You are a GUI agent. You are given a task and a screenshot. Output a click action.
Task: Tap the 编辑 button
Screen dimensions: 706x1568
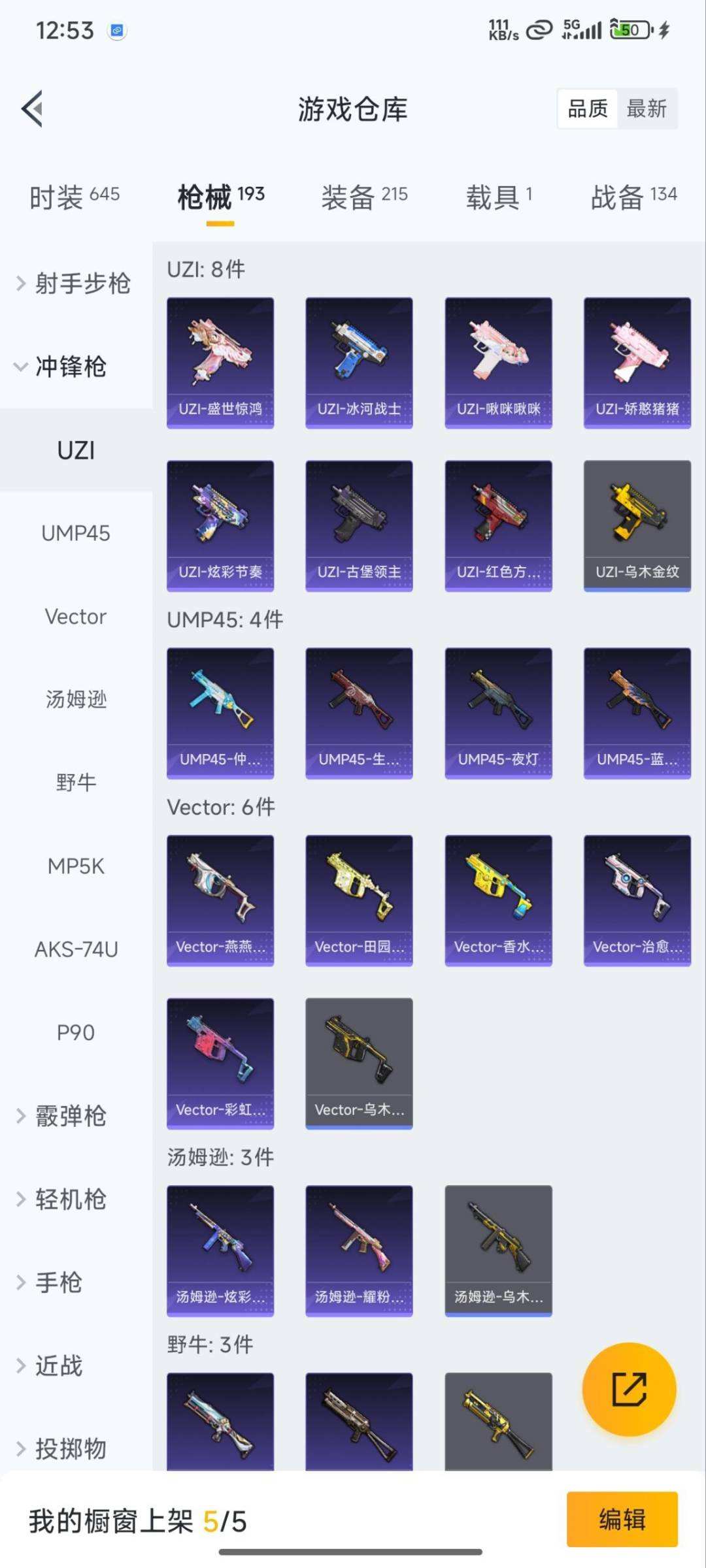[622, 1520]
